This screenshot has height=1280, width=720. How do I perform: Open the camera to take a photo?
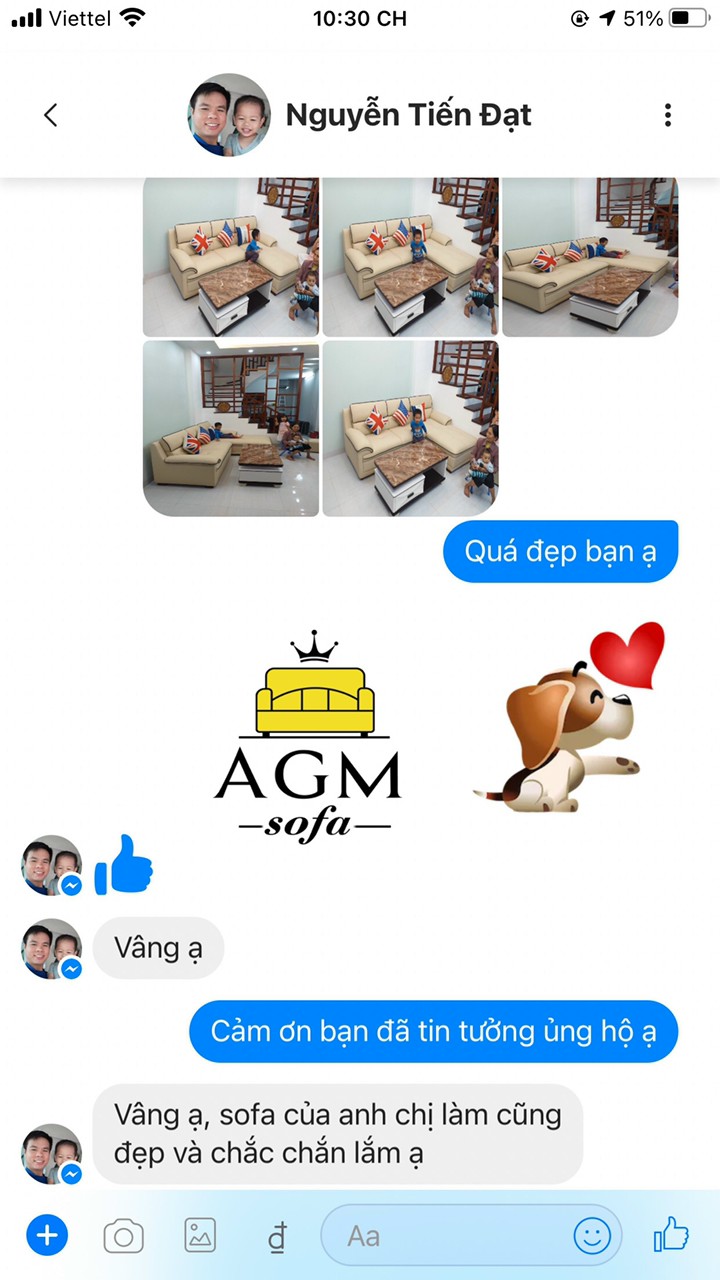pos(123,1237)
